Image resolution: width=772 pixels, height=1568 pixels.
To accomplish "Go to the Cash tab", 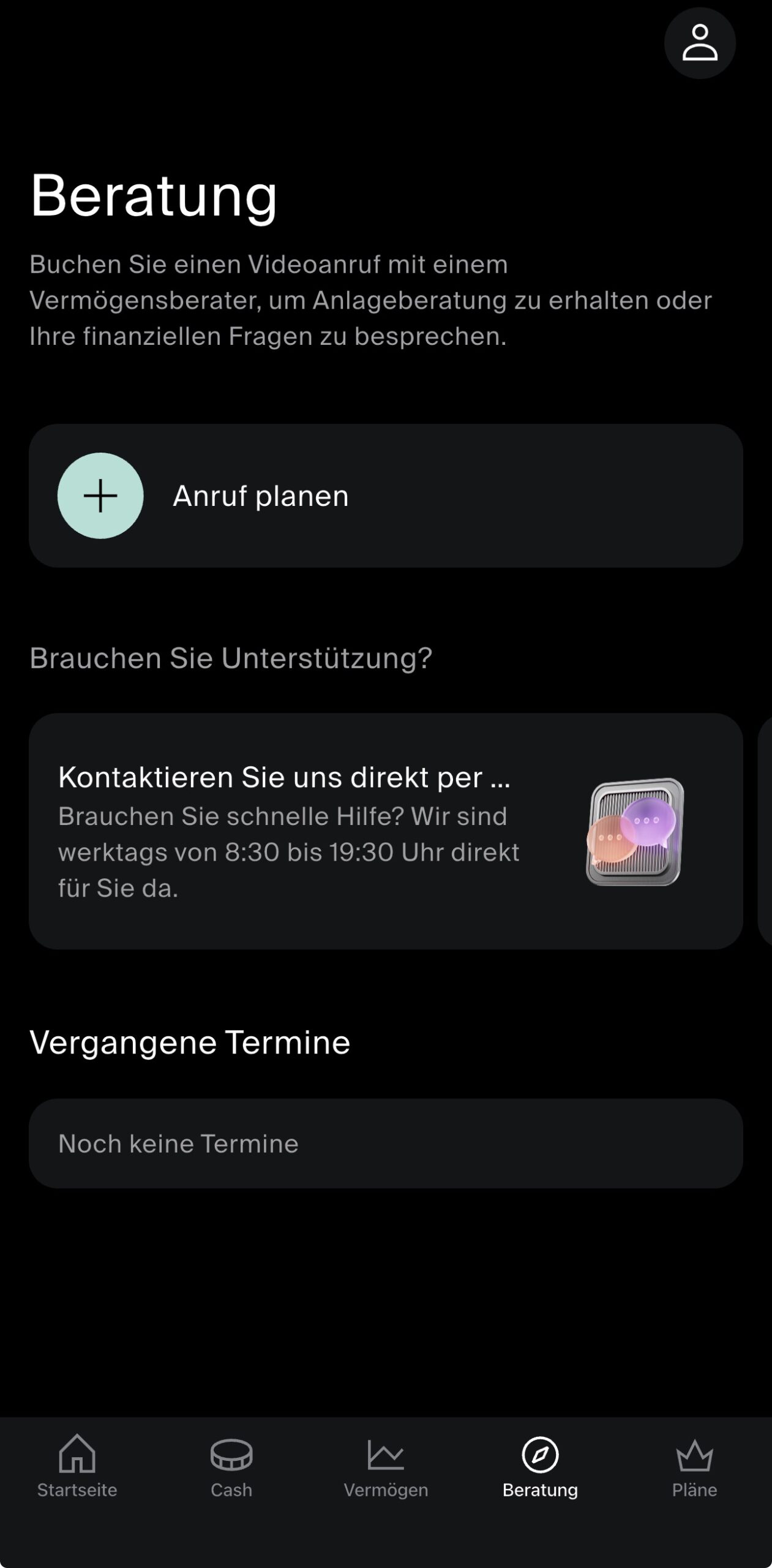I will [x=231, y=1468].
